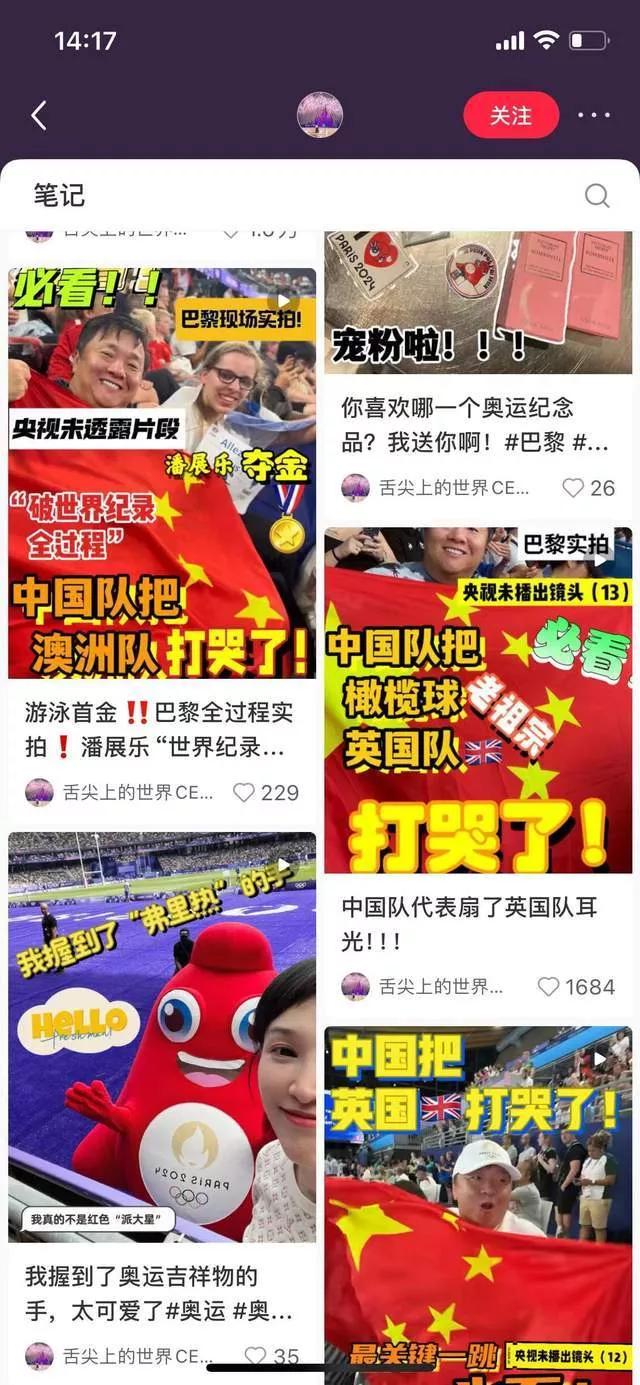Open the Olympic mascot handshake post
The height and width of the screenshot is (1385, 640).
click(x=162, y=1037)
